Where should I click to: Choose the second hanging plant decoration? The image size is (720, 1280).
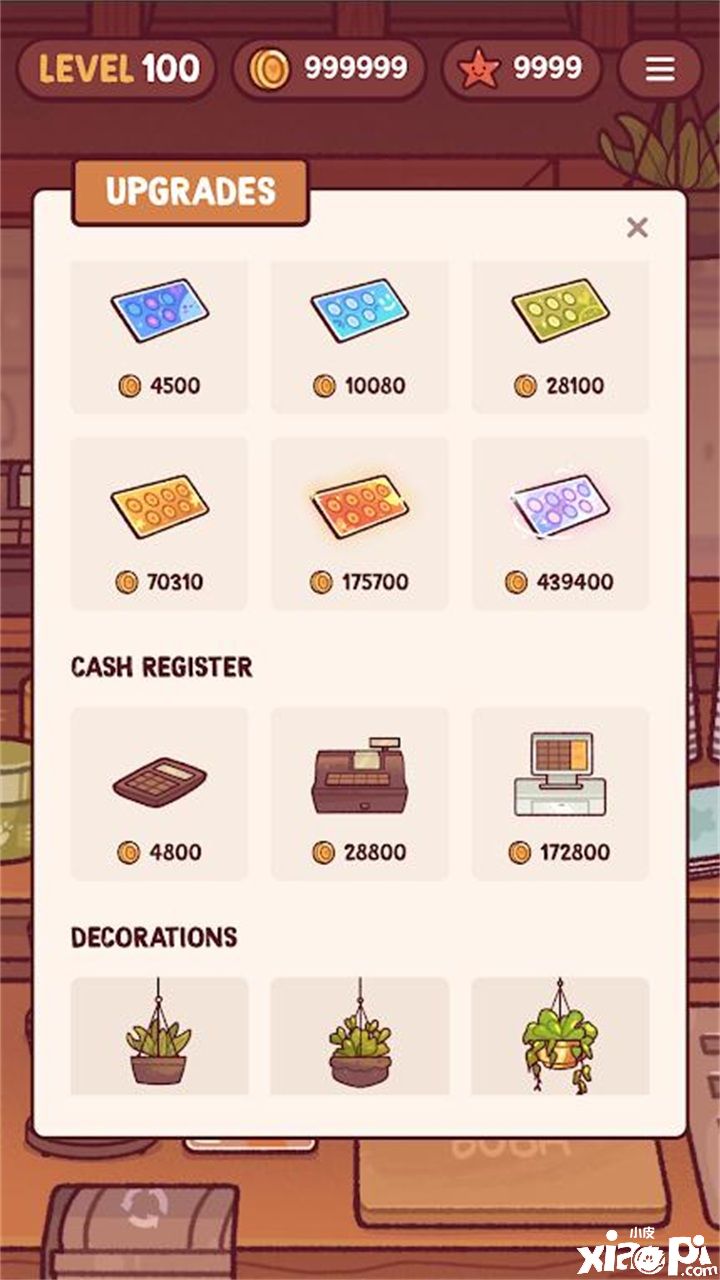[360, 1036]
